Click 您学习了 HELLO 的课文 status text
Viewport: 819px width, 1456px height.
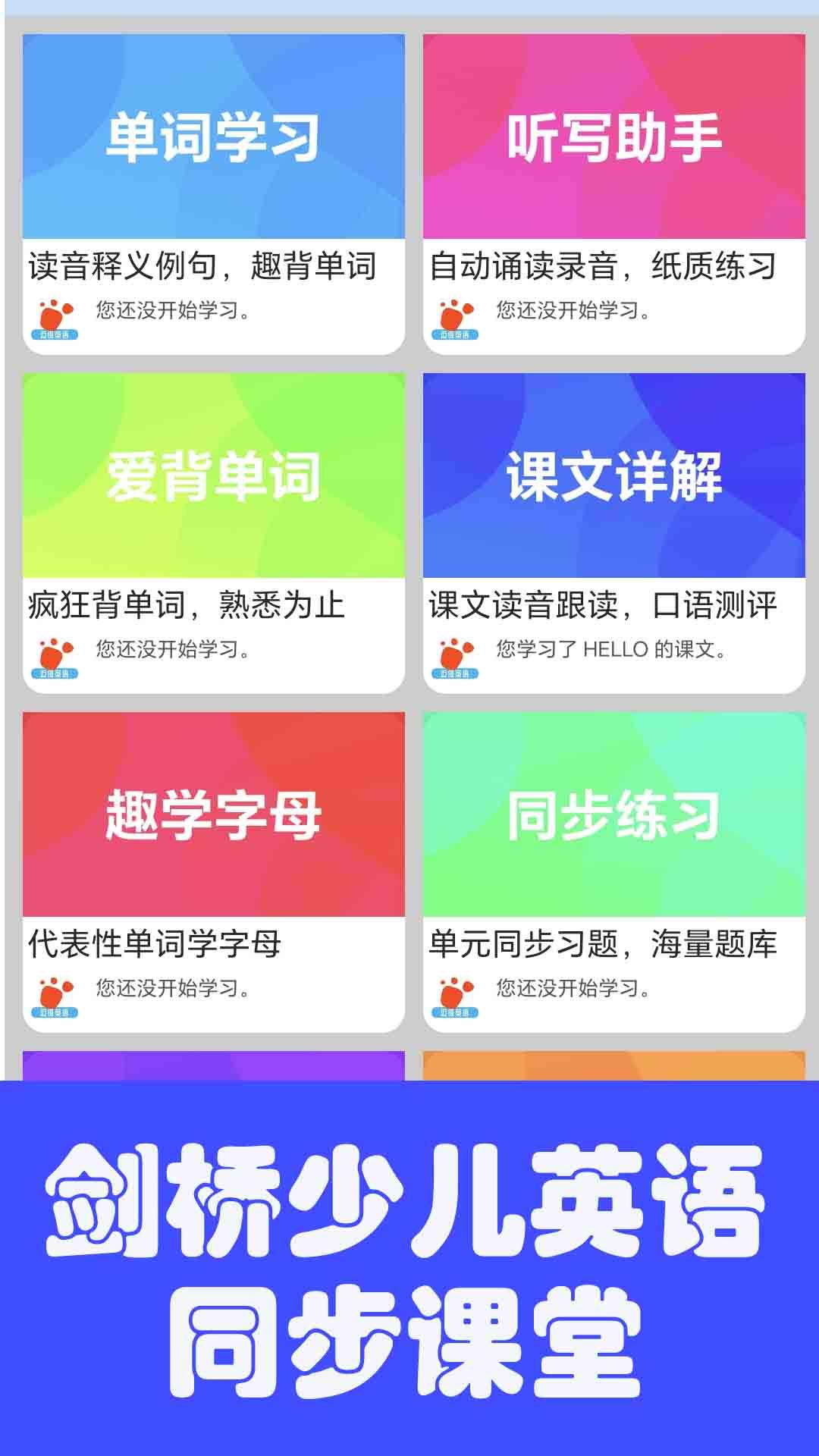pyautogui.click(x=610, y=648)
